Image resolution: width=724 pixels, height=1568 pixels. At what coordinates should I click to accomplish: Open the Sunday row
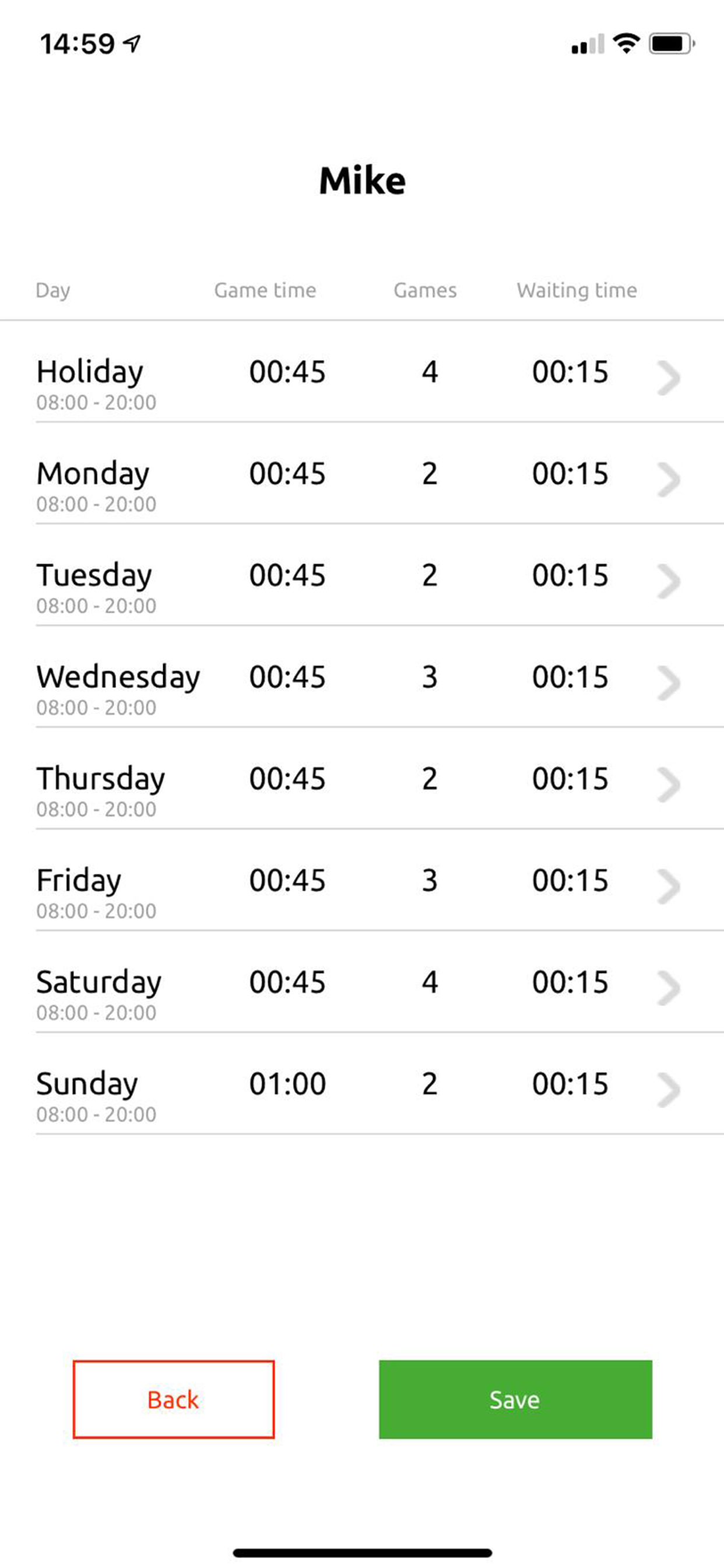tap(362, 1083)
